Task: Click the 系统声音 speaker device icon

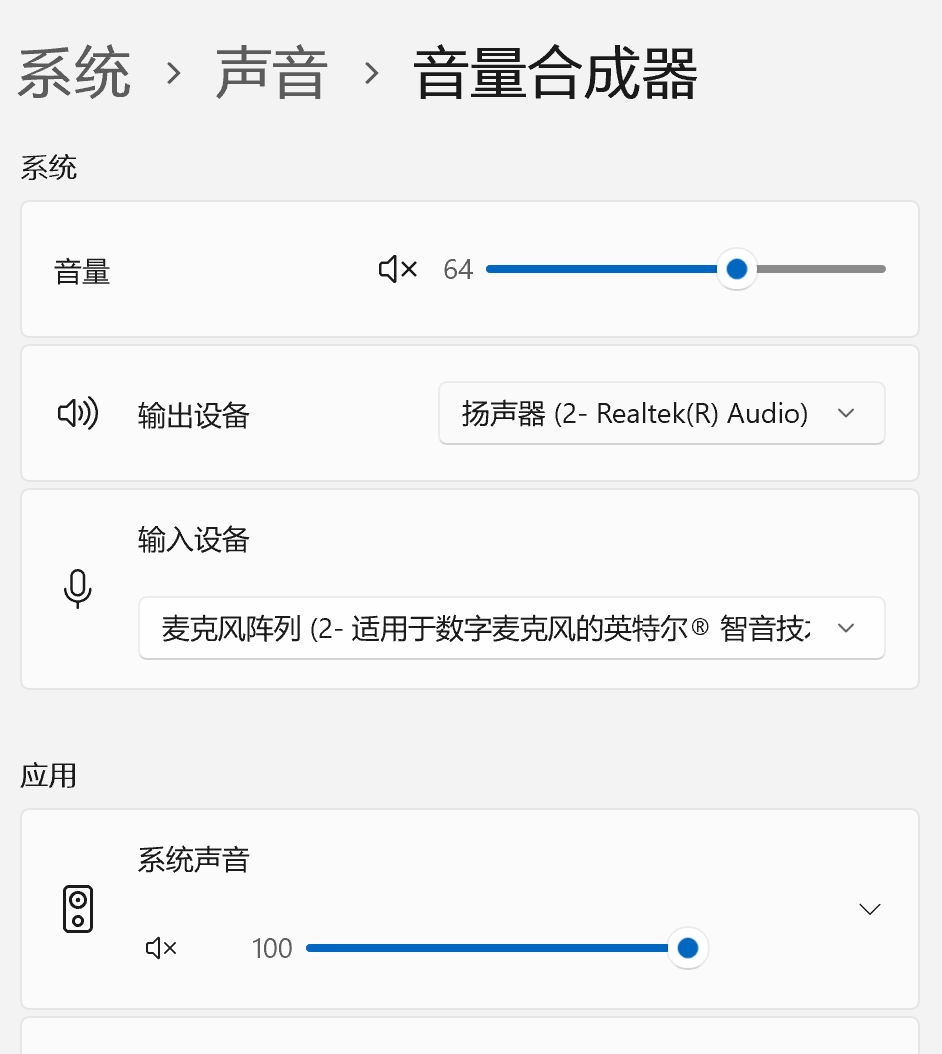Action: [x=77, y=908]
